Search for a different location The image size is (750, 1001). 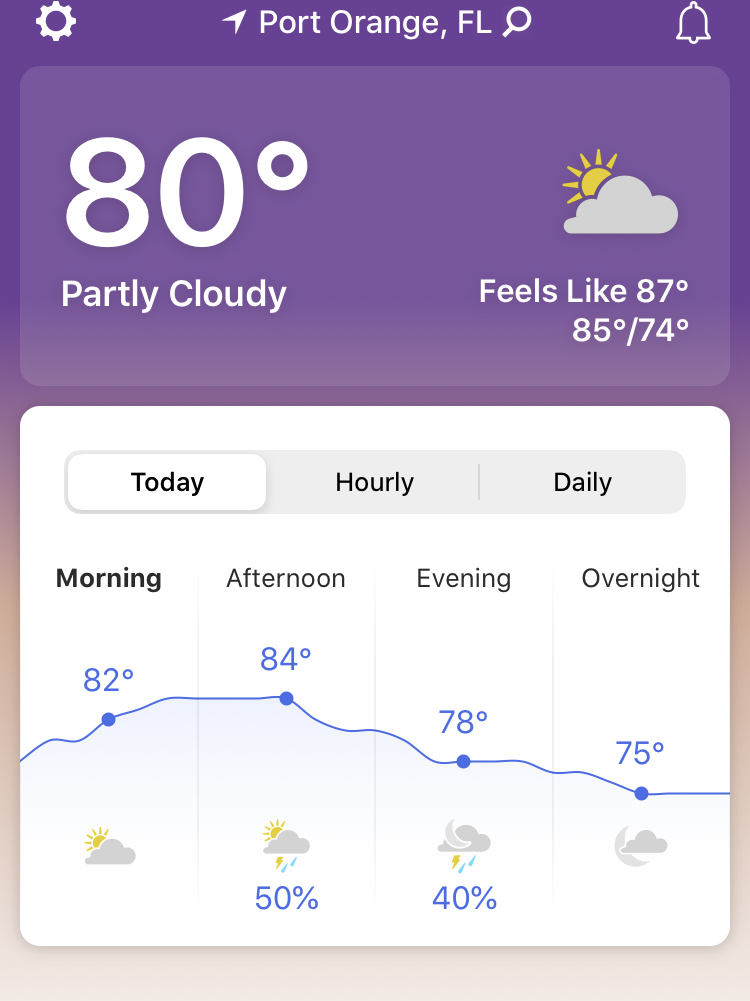(517, 22)
